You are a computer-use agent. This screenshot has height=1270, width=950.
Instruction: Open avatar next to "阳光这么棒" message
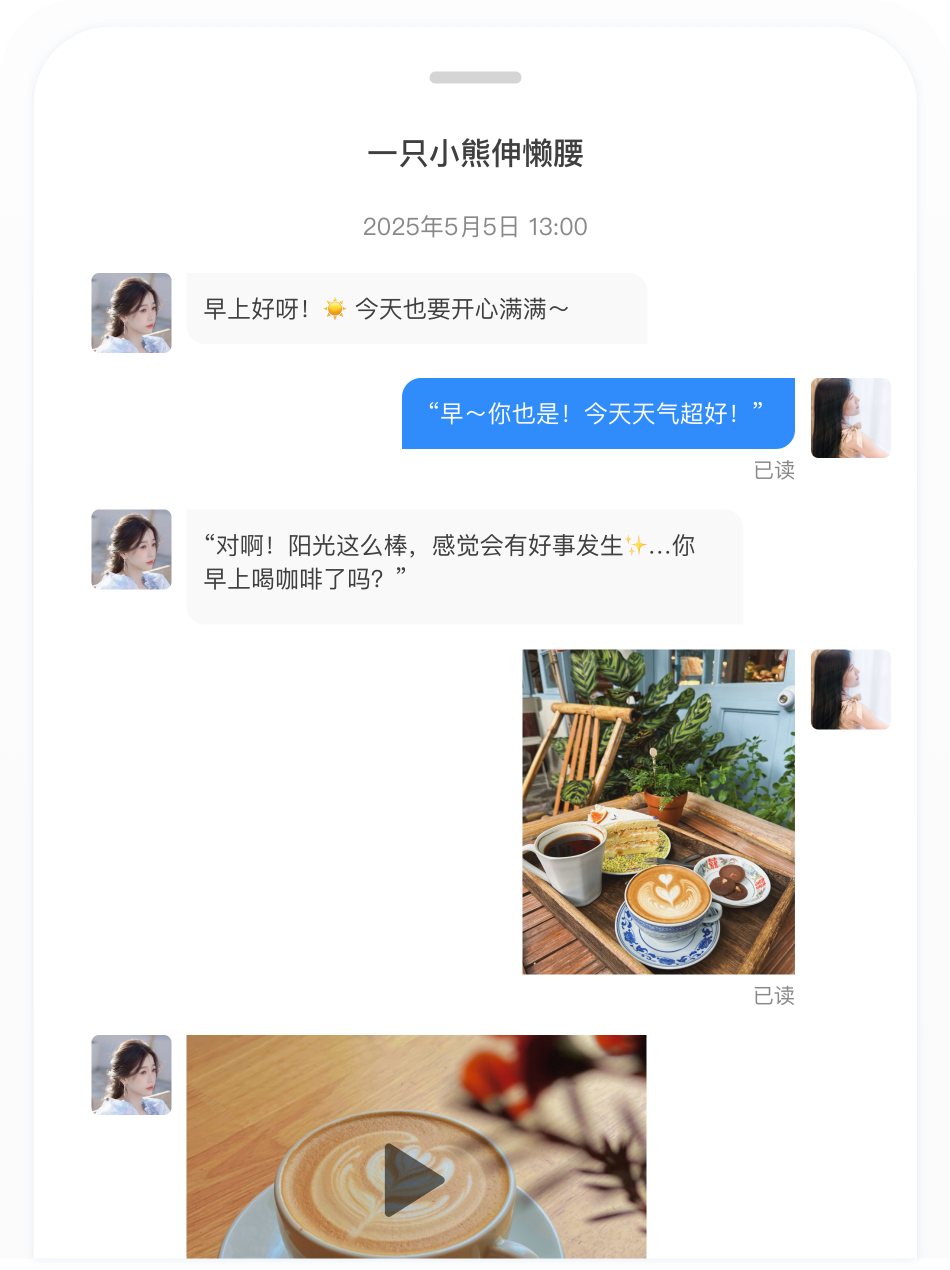[131, 549]
